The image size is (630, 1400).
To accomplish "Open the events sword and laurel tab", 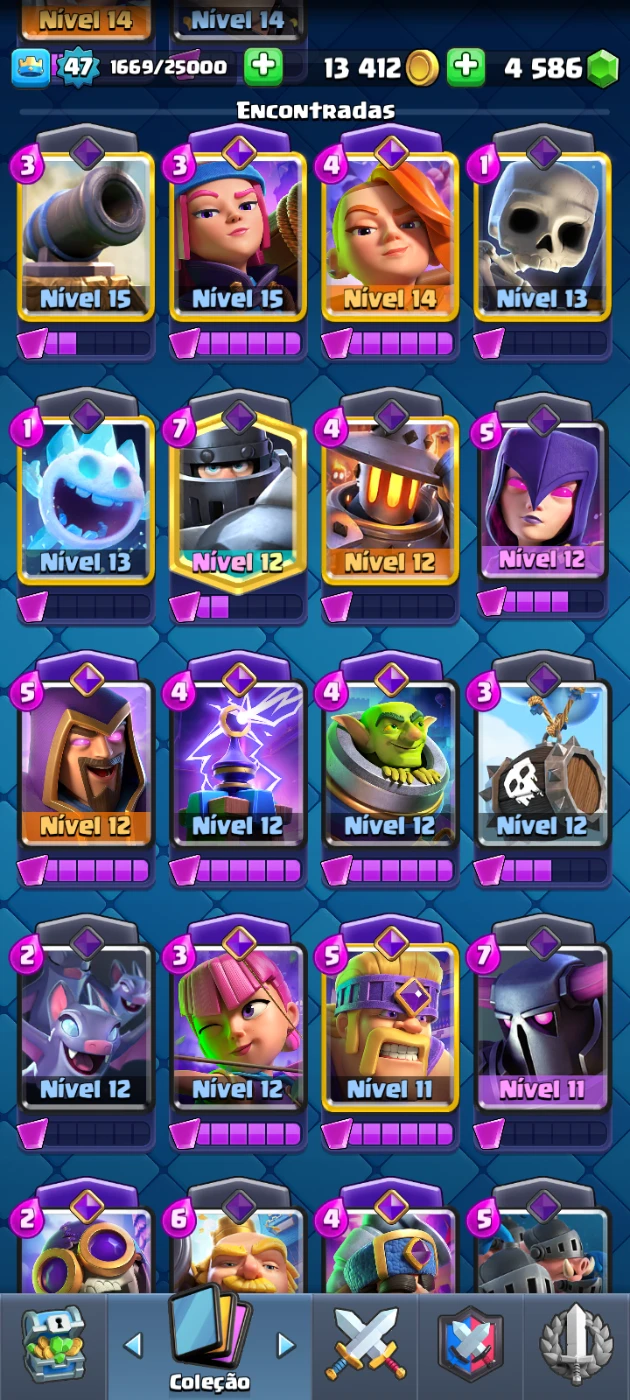I will pos(576,1345).
